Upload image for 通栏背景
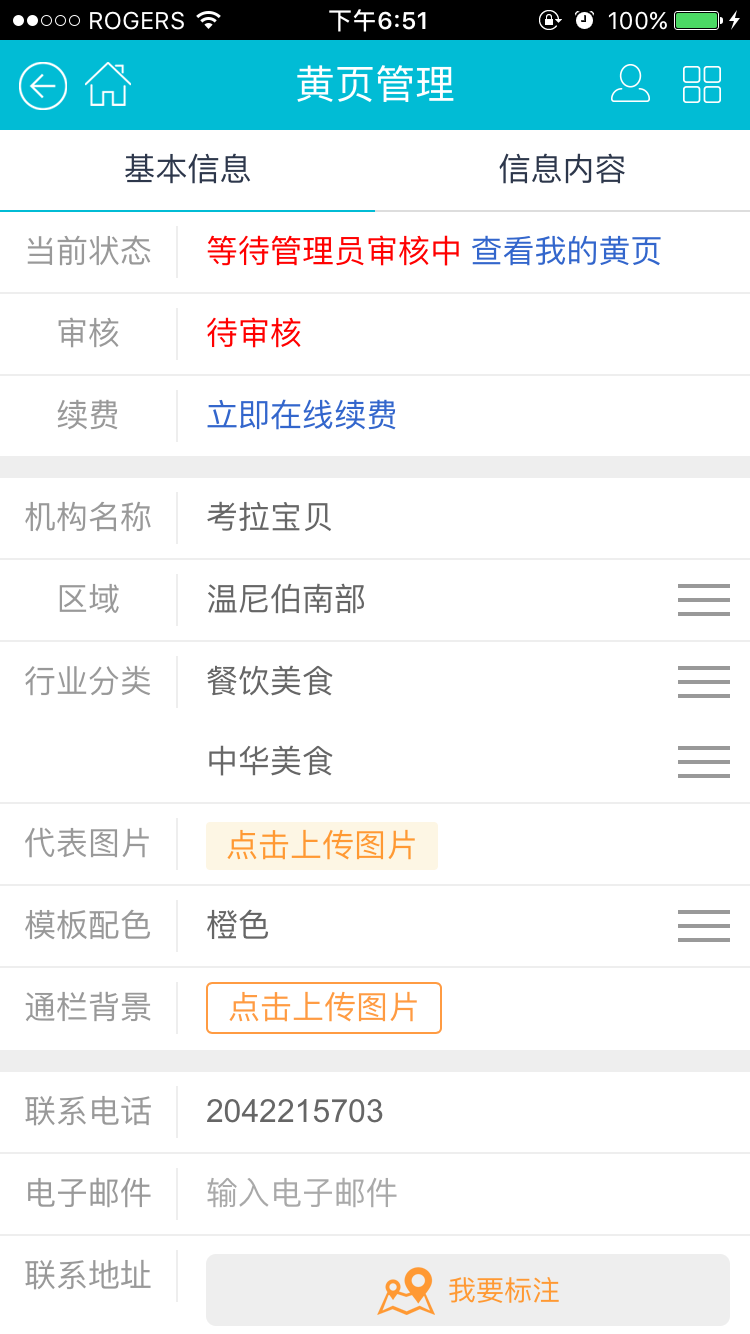The height and width of the screenshot is (1334, 750). (324, 1007)
